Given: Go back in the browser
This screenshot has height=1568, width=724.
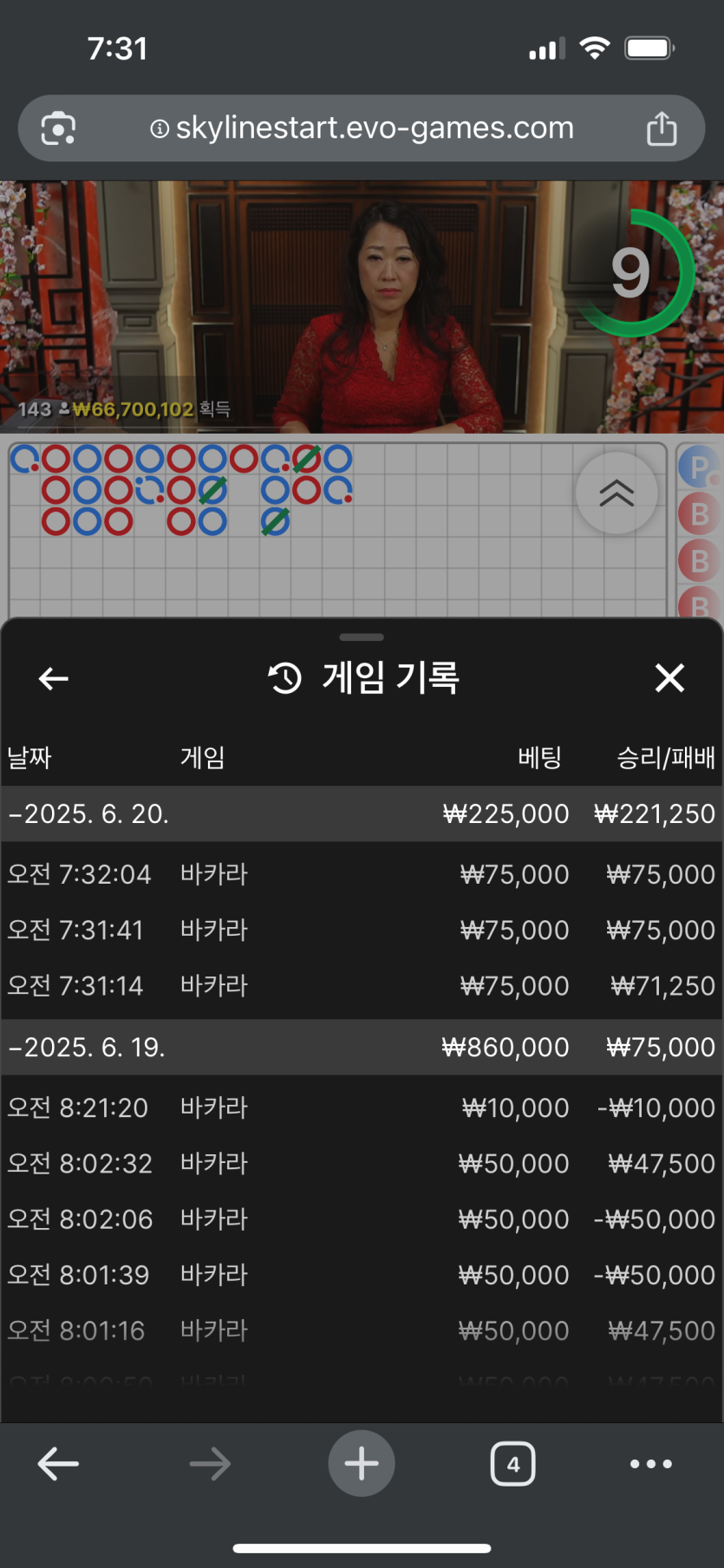Looking at the screenshot, I should 58,1464.
